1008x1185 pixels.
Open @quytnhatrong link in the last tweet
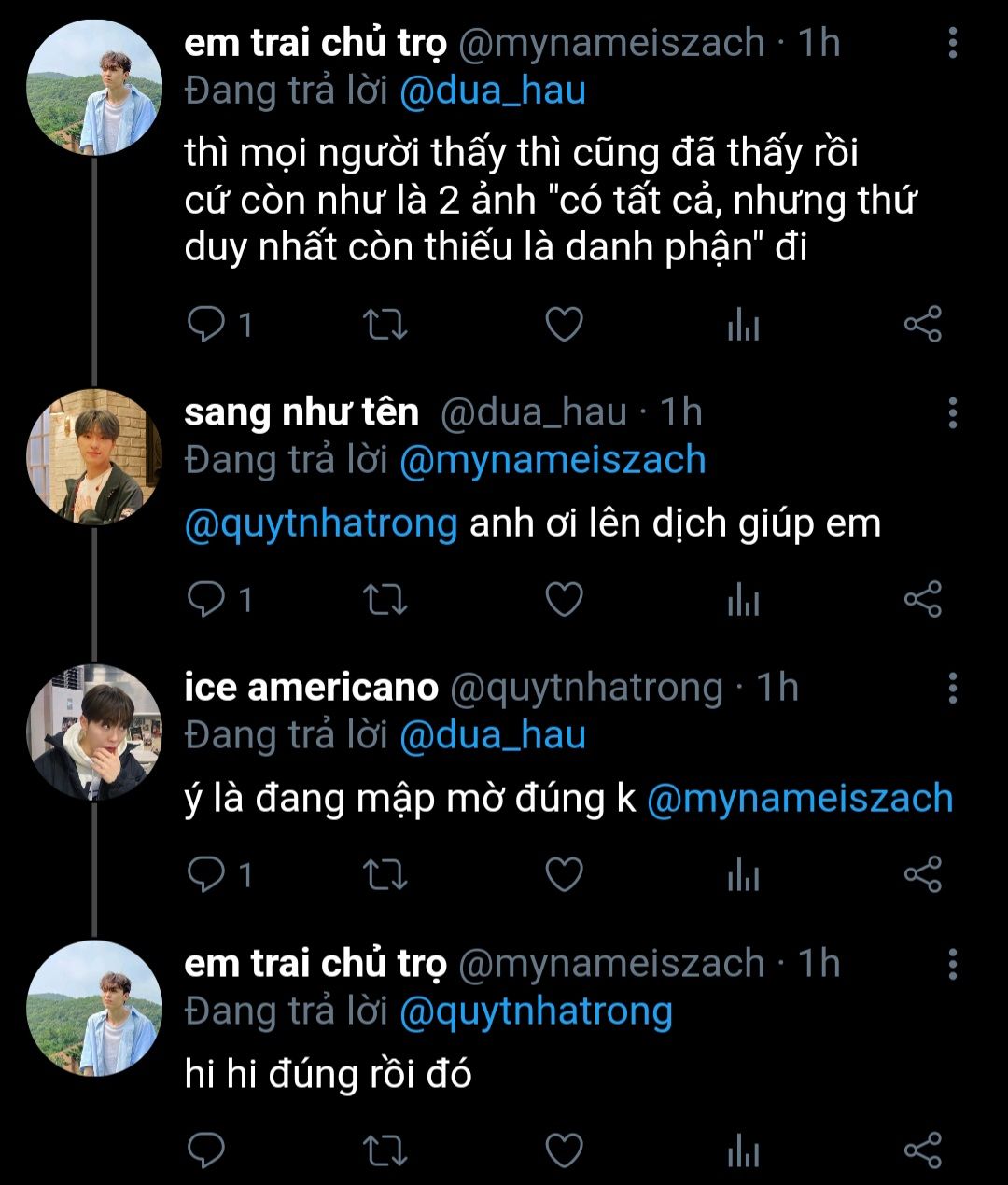tap(536, 1011)
